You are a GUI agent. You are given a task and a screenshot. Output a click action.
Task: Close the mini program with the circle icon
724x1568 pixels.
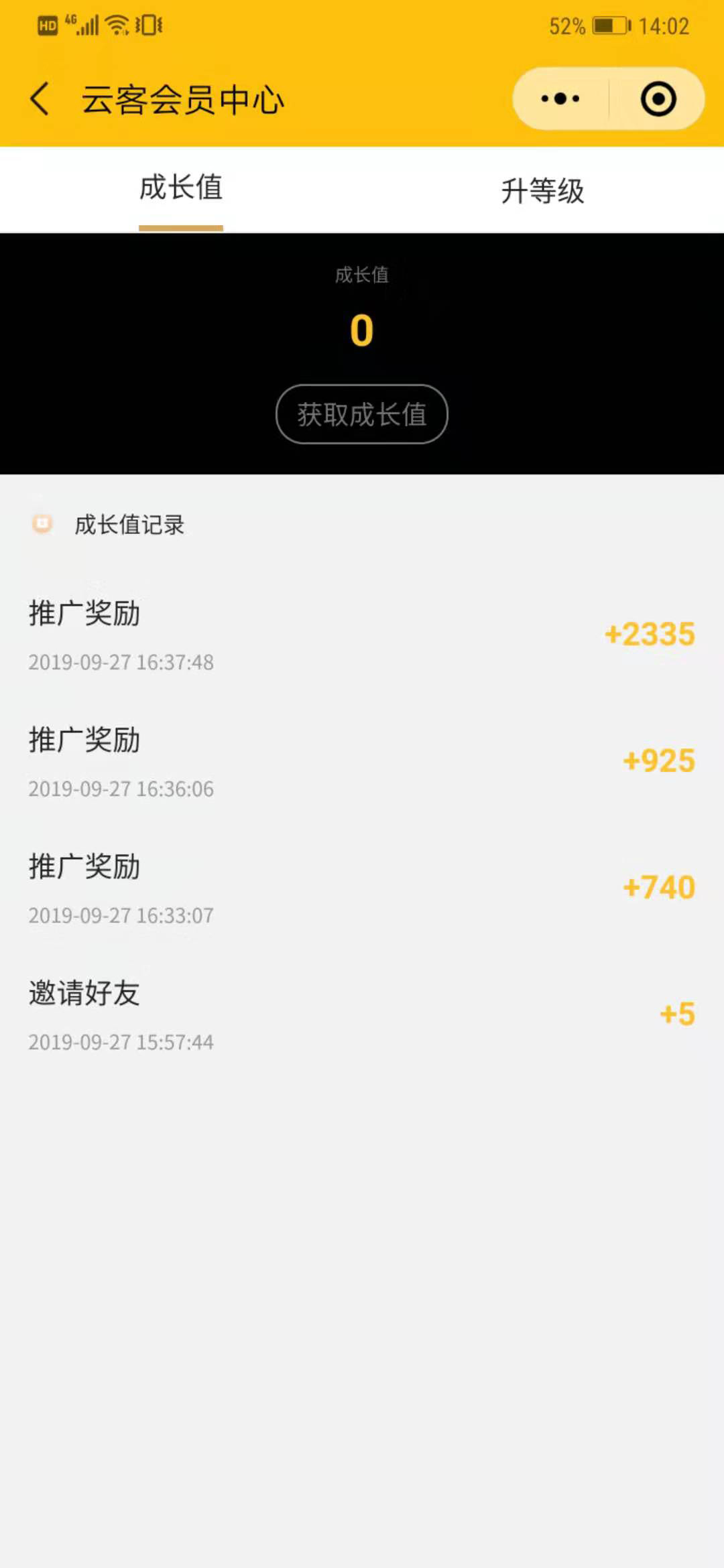pyautogui.click(x=658, y=99)
